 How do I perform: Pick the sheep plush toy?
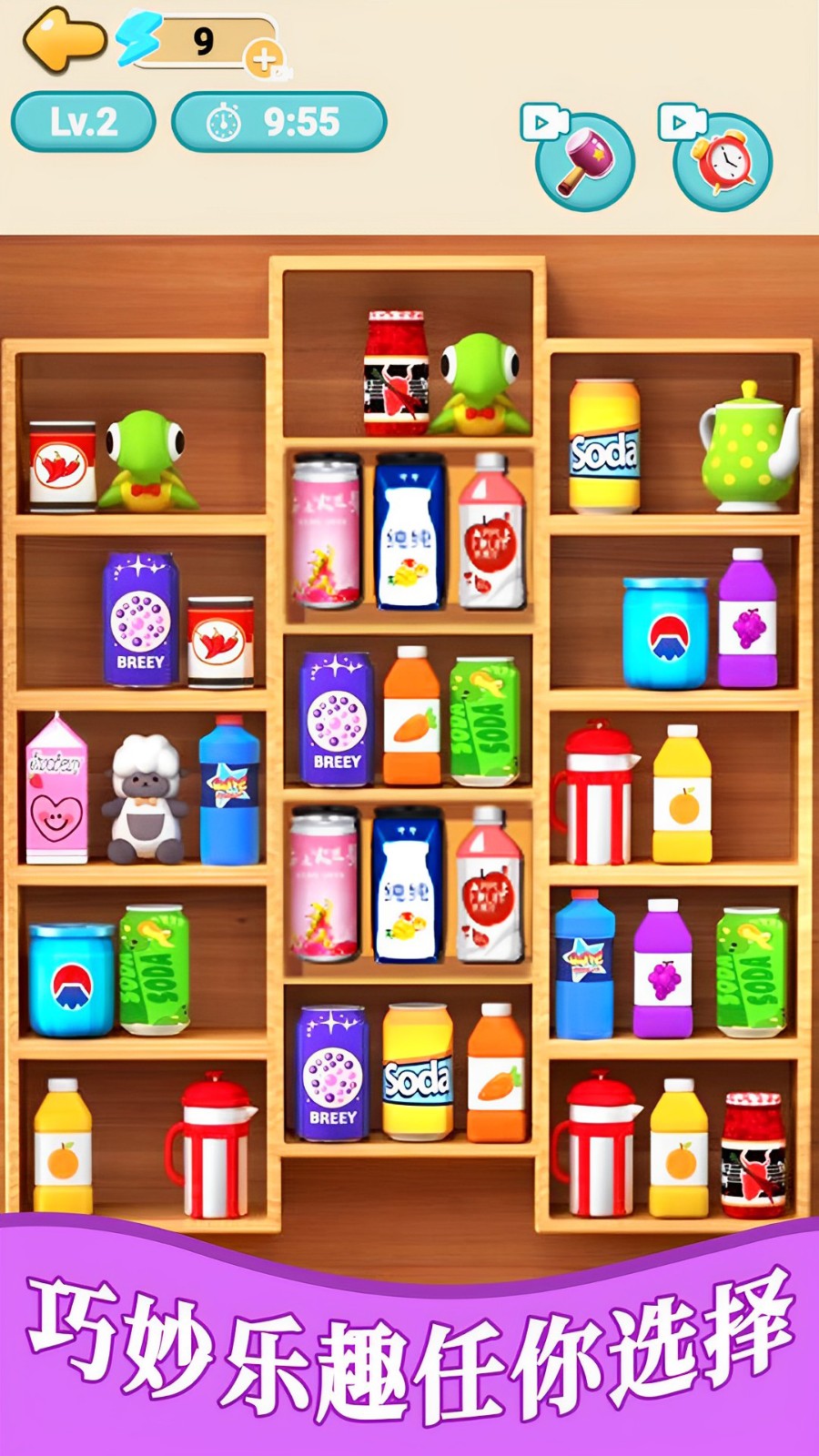(x=146, y=801)
